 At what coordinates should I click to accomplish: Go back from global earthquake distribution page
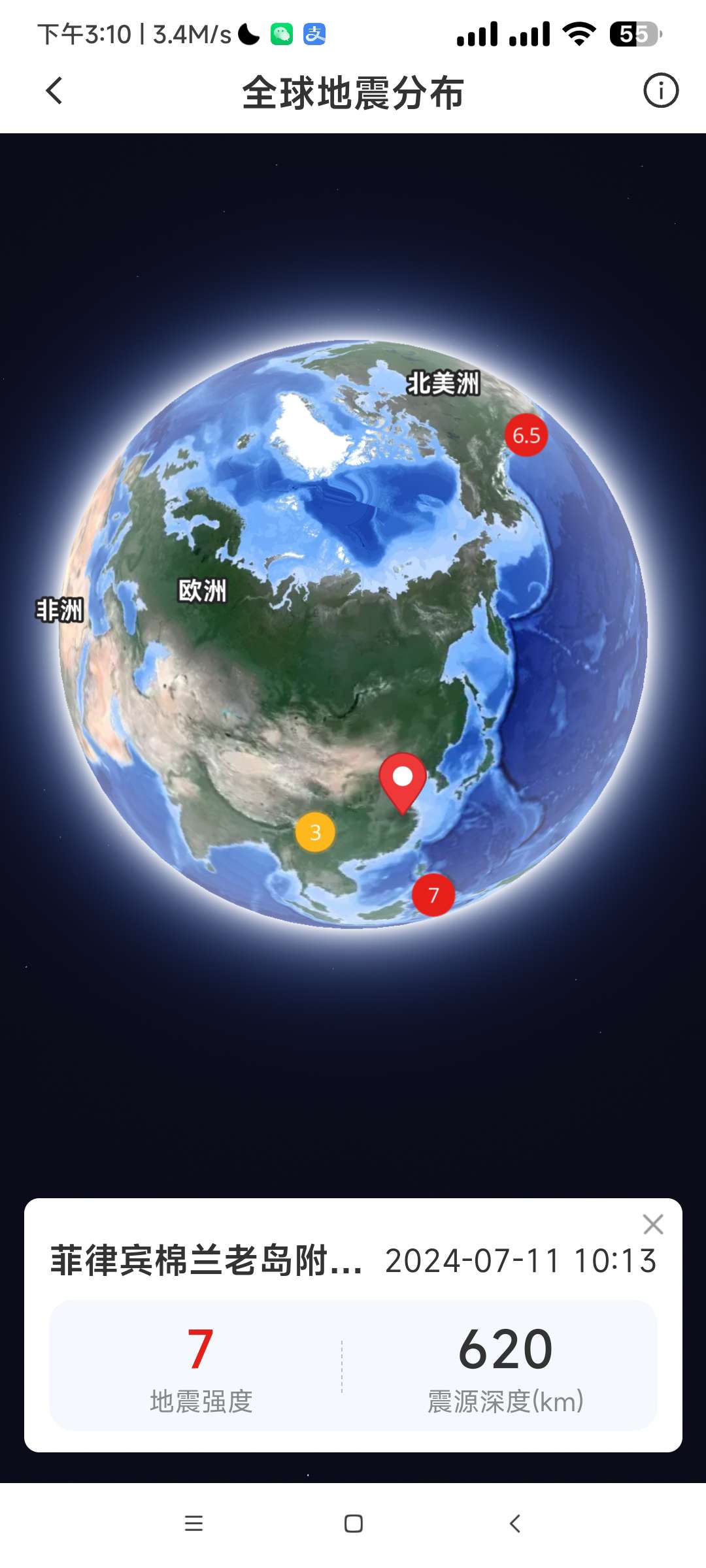tap(55, 91)
